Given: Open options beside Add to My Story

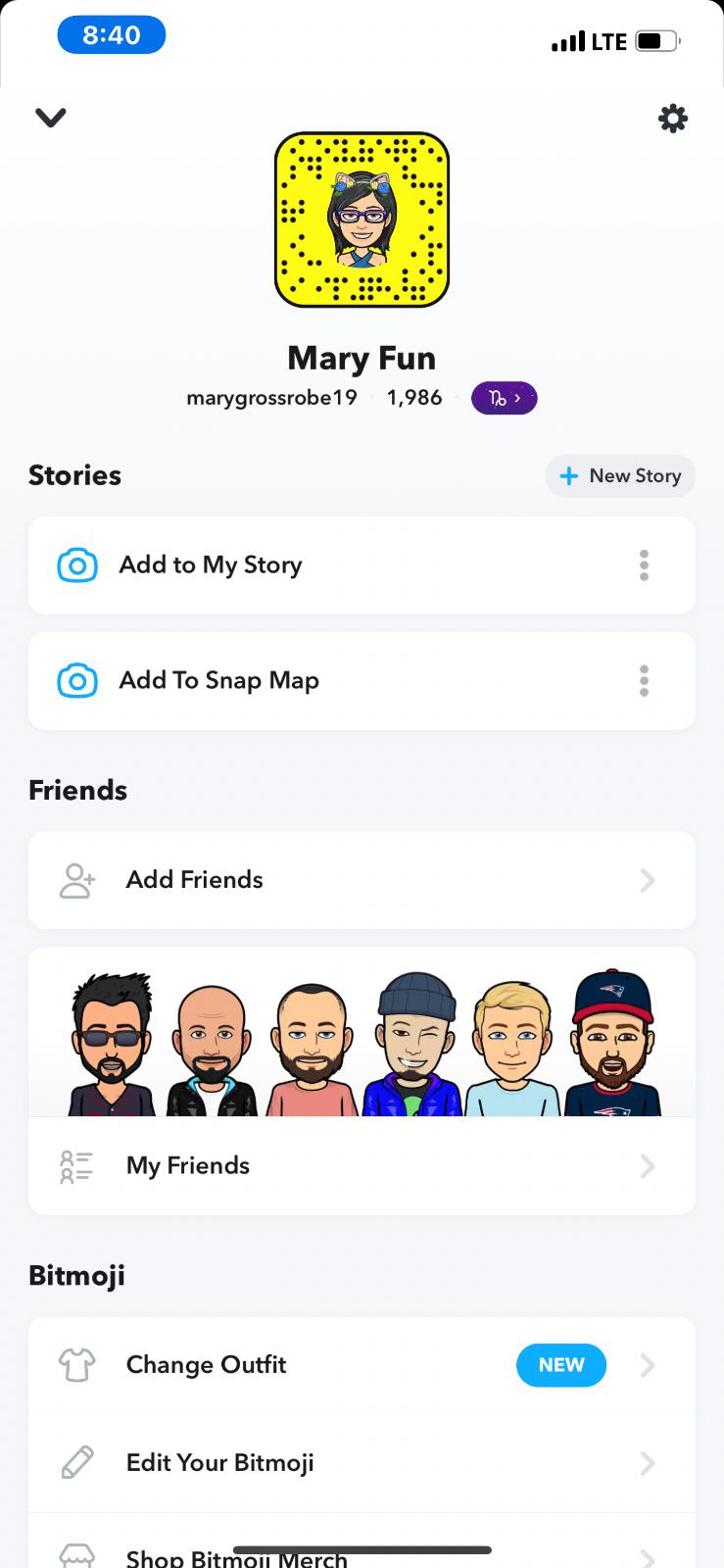Looking at the screenshot, I should [644, 565].
